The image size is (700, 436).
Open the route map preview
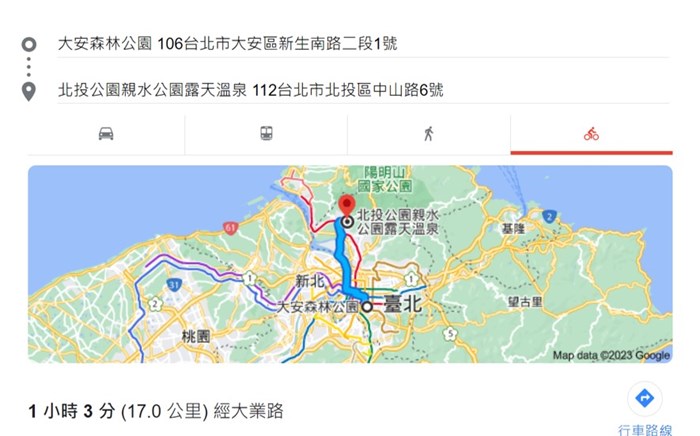[349, 264]
